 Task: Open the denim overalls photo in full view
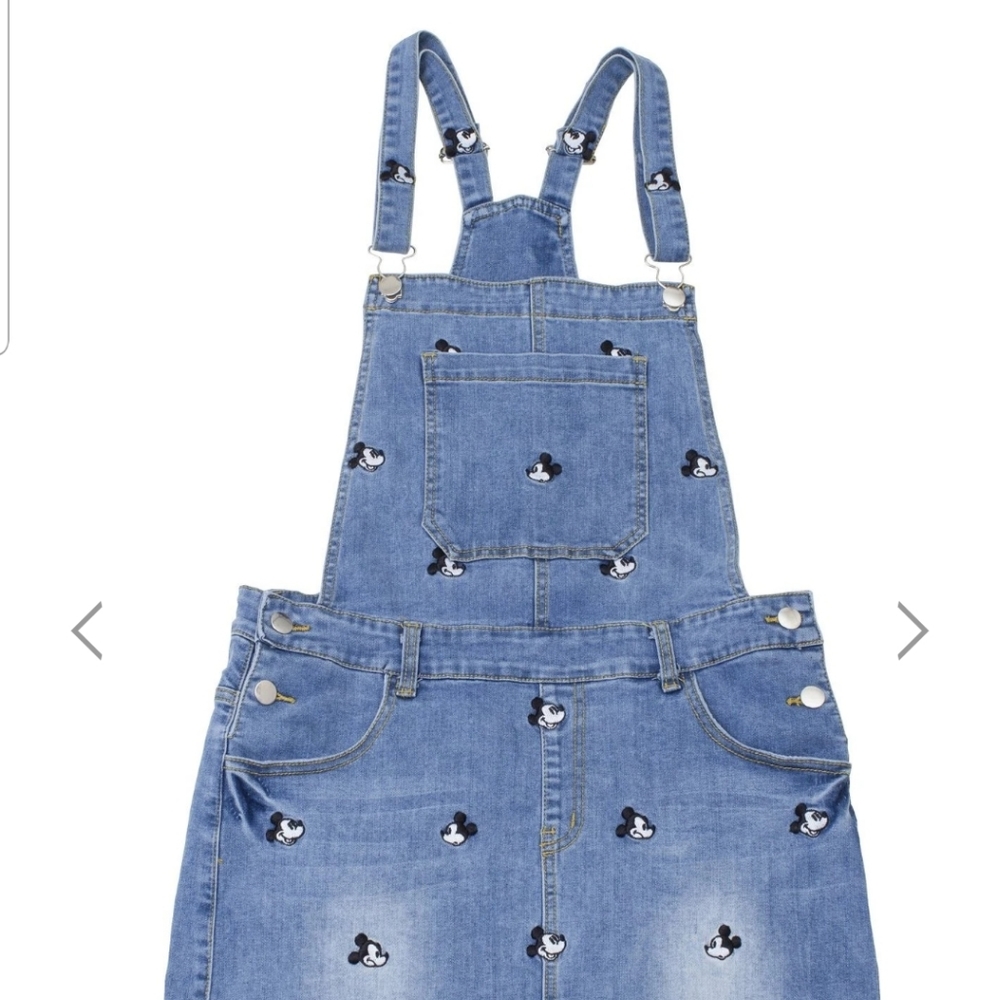click(500, 500)
